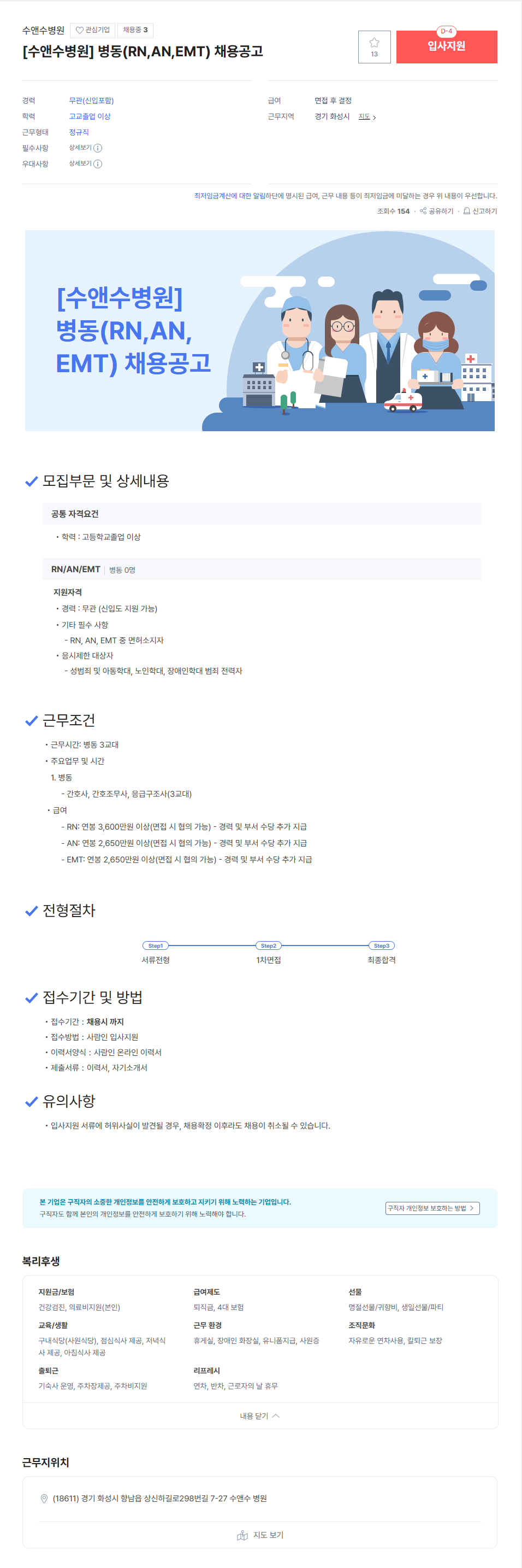View 우대사항 상세보기 details
Image resolution: width=522 pixels, height=1568 pixels.
tap(85, 164)
